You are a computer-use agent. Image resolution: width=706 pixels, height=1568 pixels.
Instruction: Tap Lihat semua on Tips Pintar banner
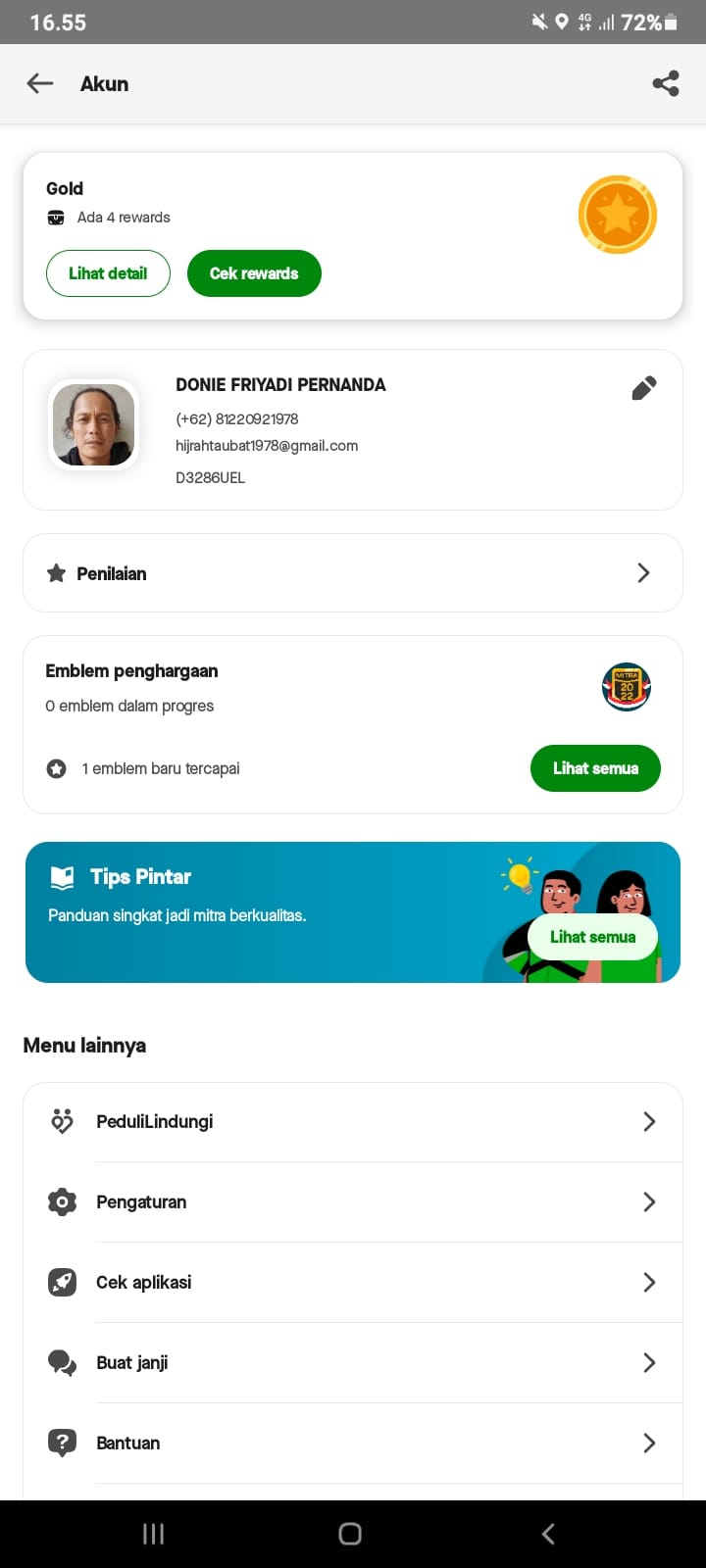coord(592,937)
